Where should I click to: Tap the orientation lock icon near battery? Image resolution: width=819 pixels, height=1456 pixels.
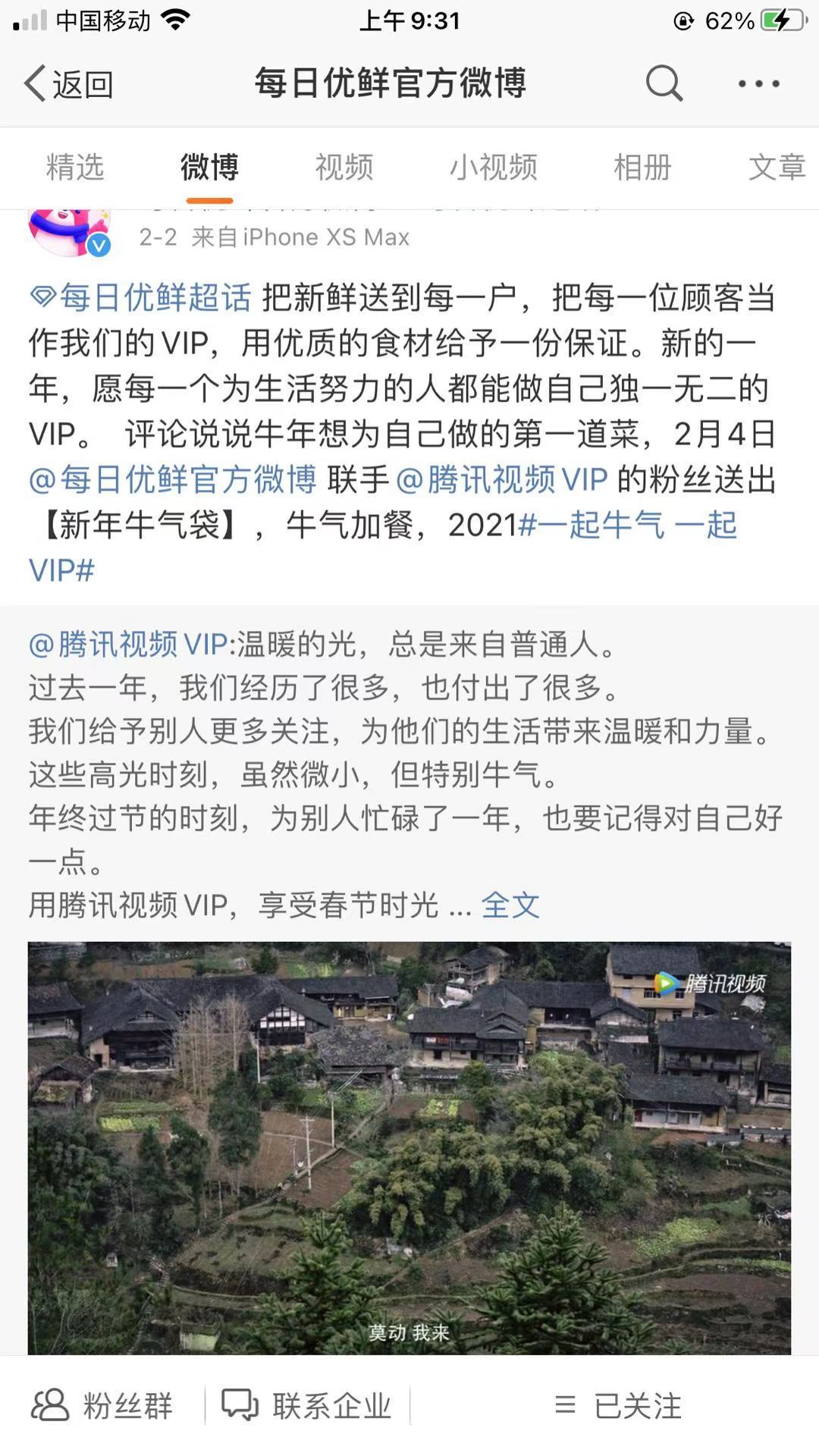[x=682, y=20]
